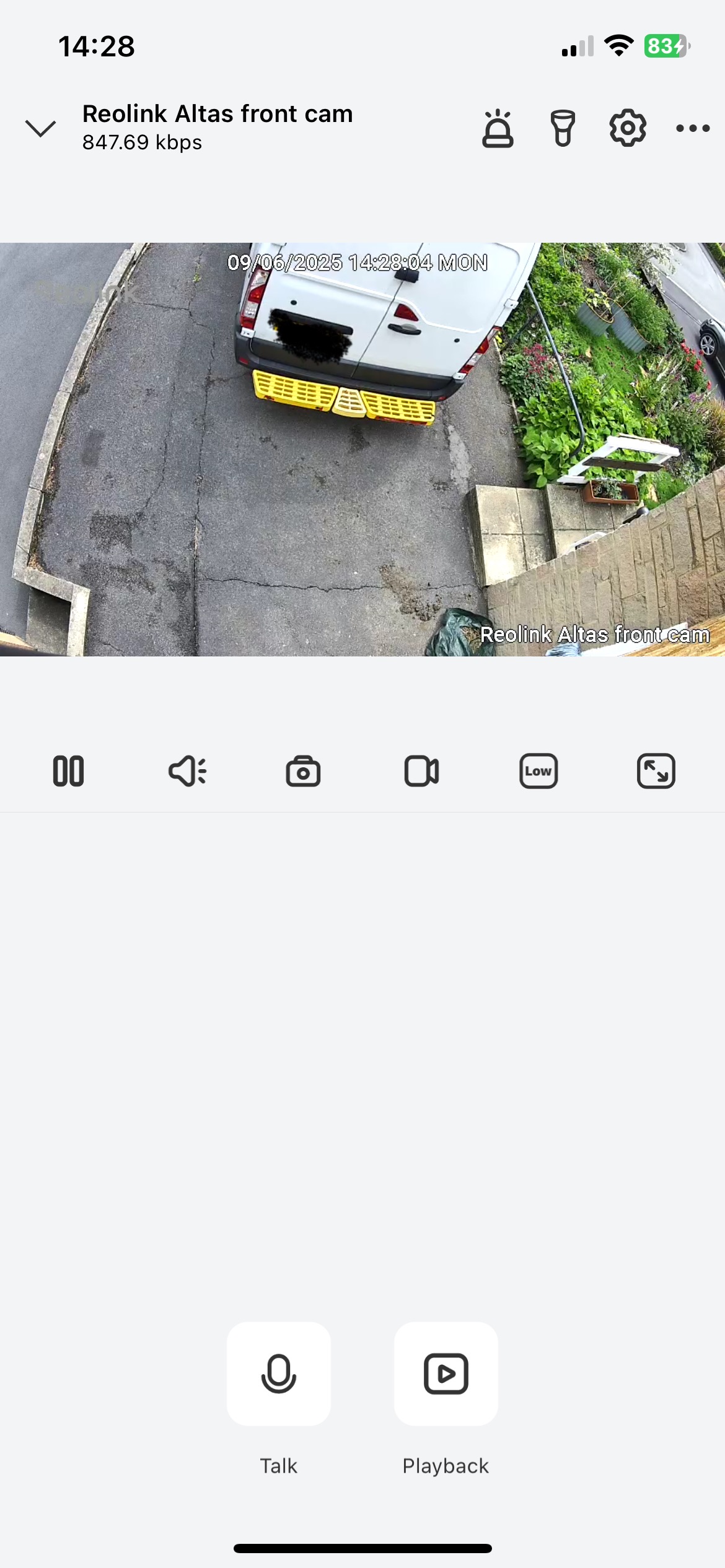Turn on the camera spotlight

click(563, 129)
